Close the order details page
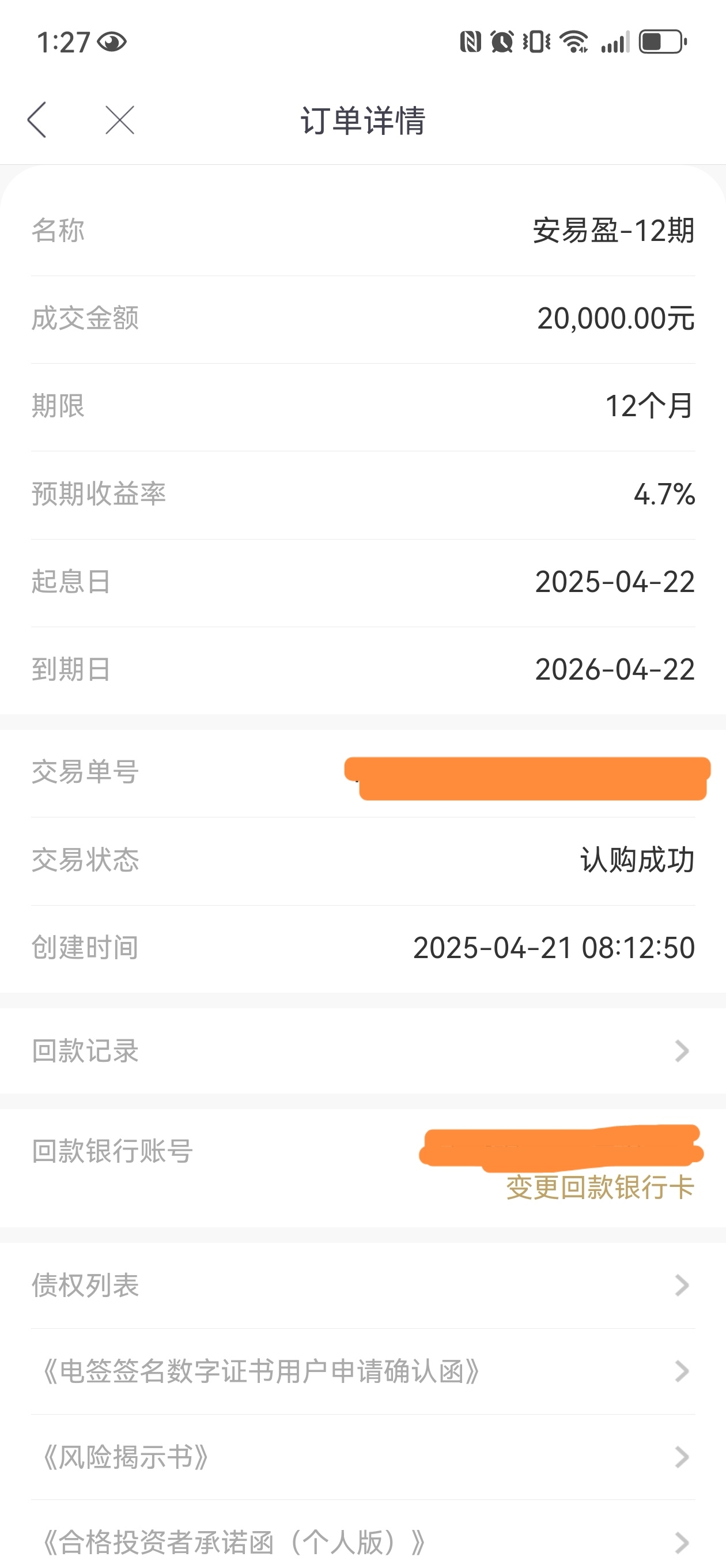This screenshot has width=726, height=1568. (x=120, y=119)
